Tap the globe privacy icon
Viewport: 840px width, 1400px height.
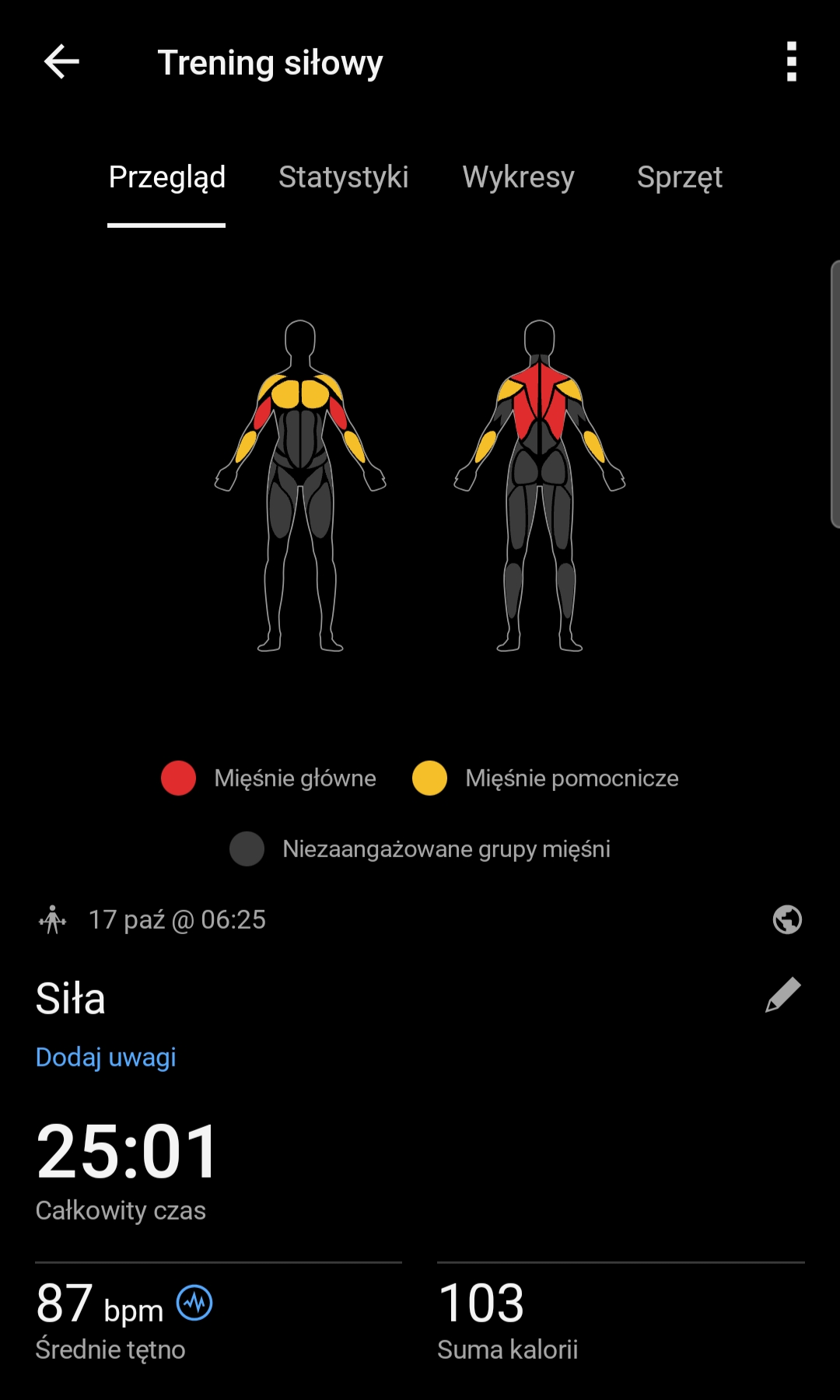coord(787,919)
